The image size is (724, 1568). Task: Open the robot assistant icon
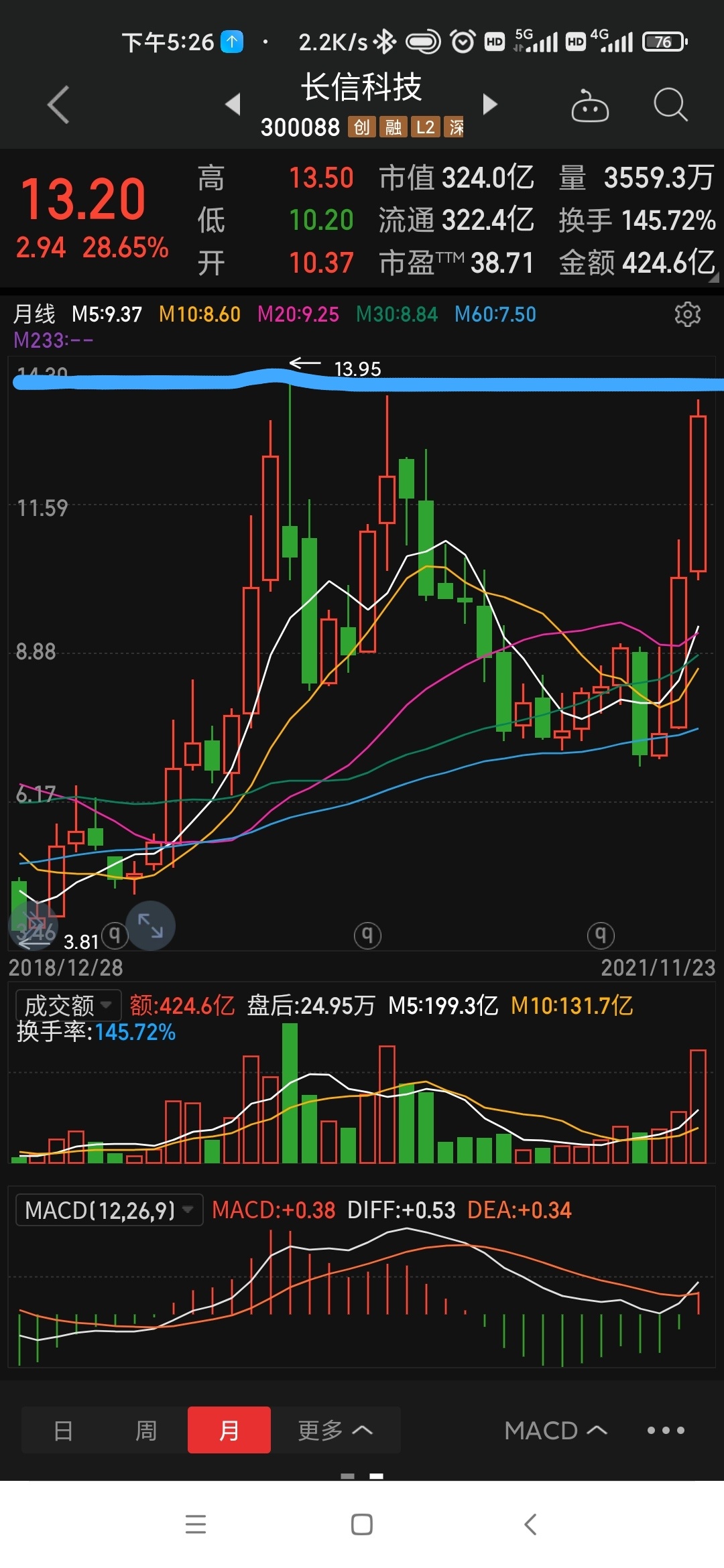590,105
